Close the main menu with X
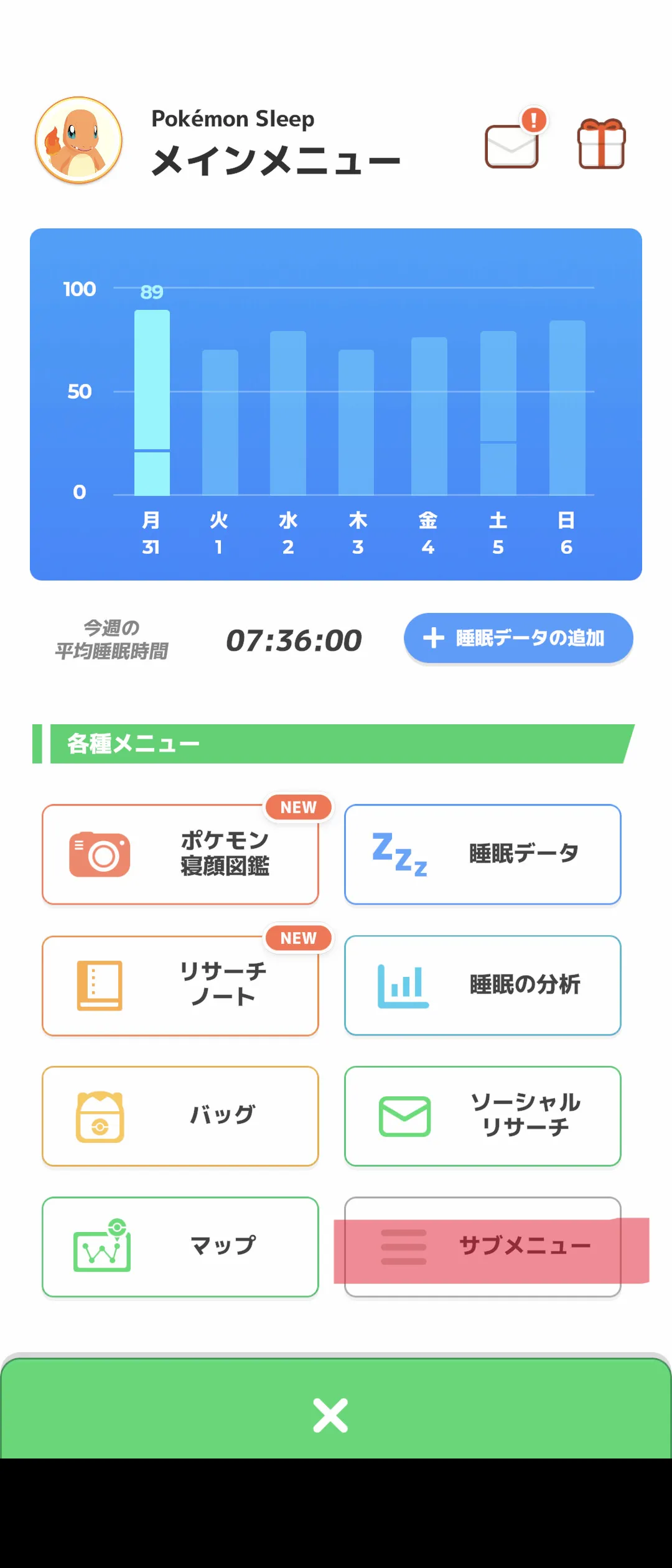672x1568 pixels. click(x=330, y=1416)
